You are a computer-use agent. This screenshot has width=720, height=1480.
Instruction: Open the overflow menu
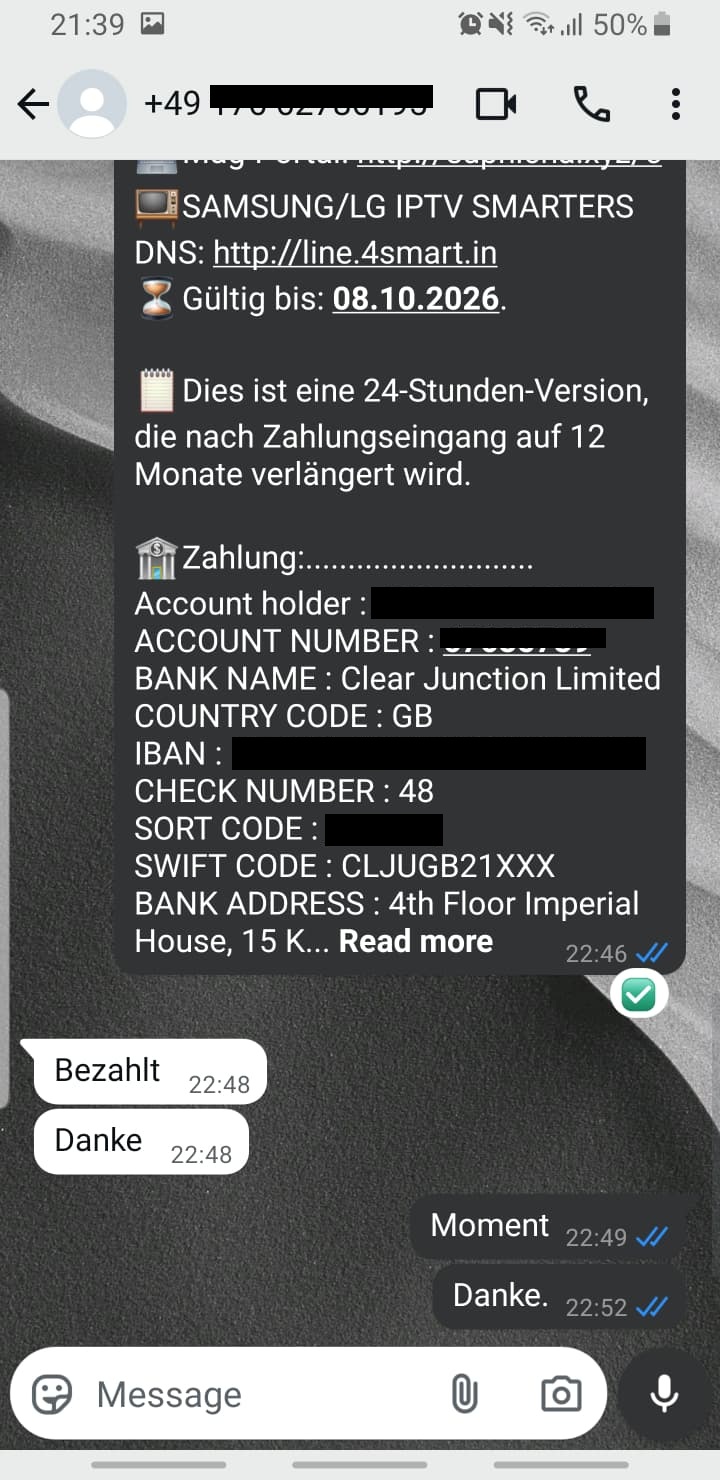click(676, 104)
